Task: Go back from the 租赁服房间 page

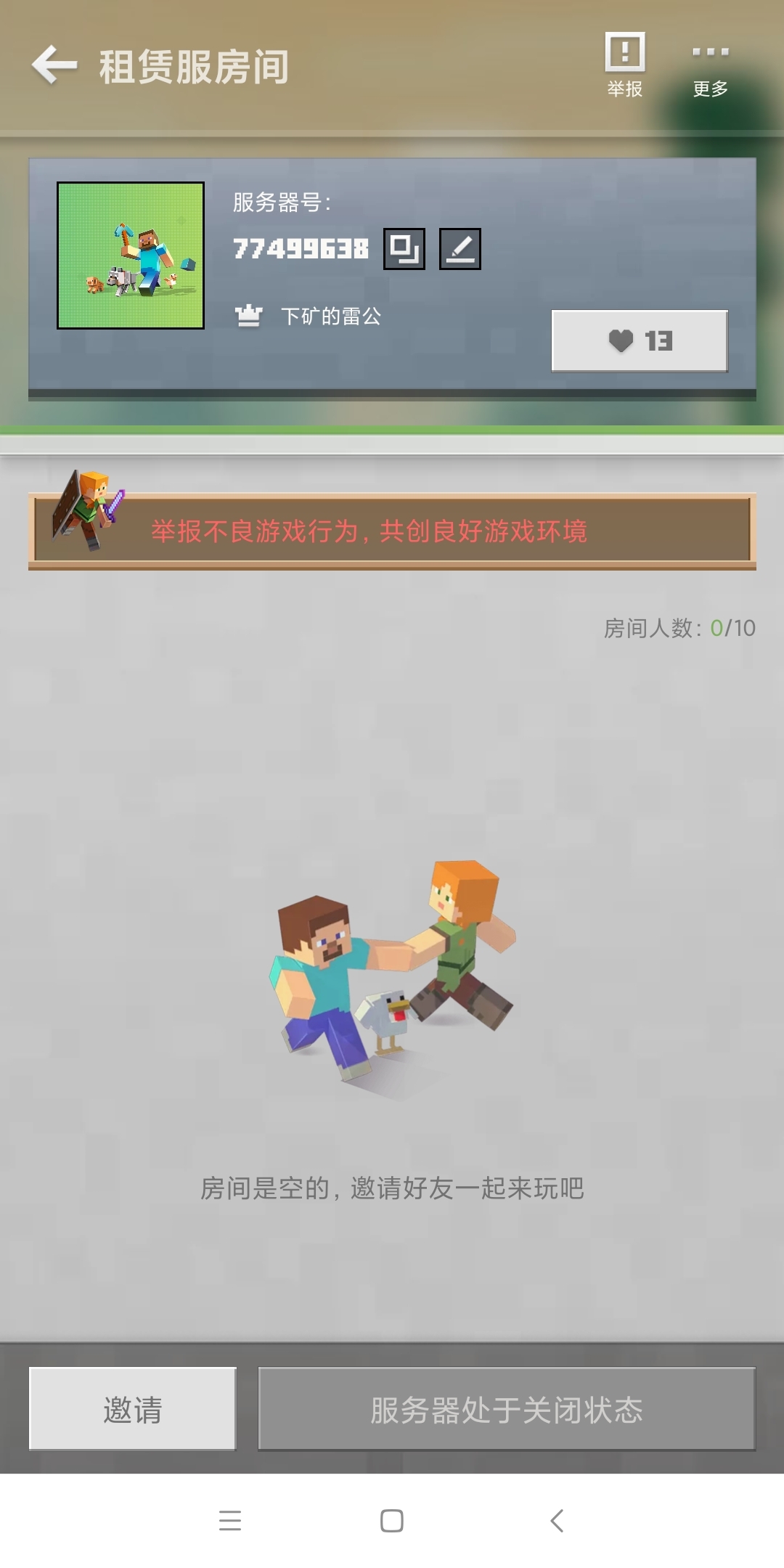Action: point(54,65)
